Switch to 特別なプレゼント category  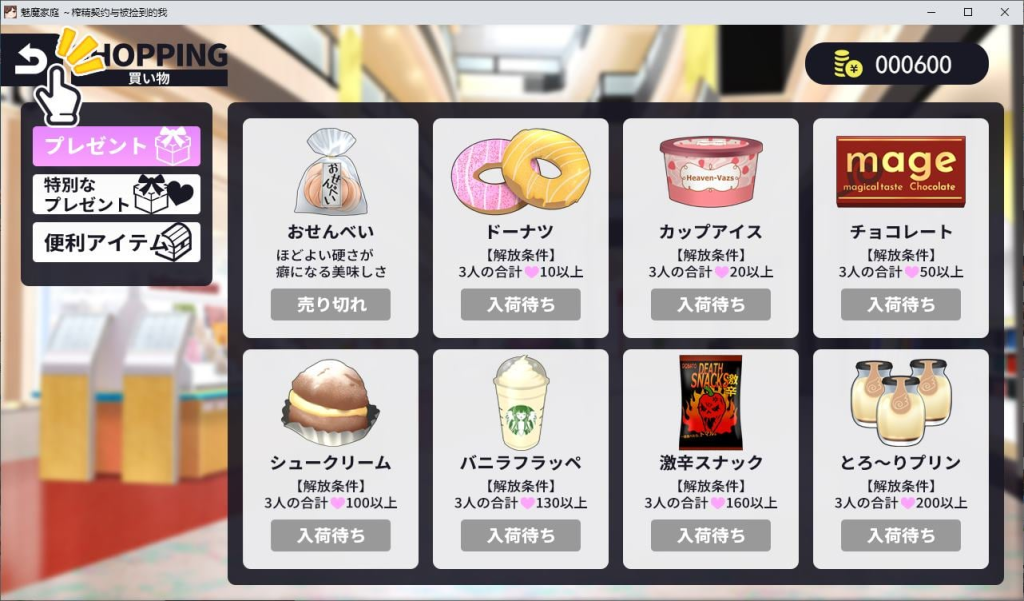[x=116, y=195]
